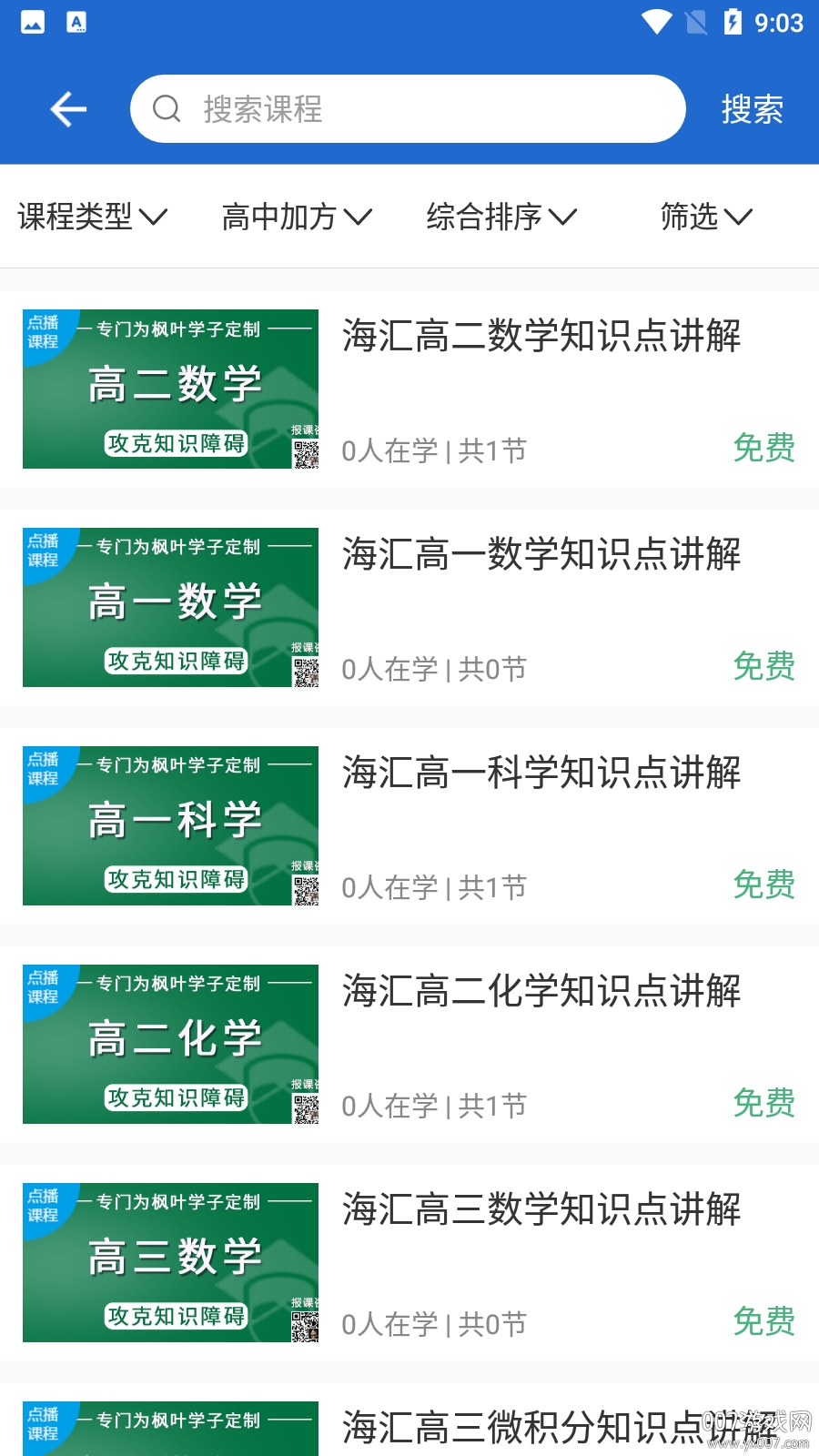The image size is (819, 1456).
Task: Select the 海汇高三数学知识点讲解 course title
Action: pyautogui.click(x=541, y=1210)
